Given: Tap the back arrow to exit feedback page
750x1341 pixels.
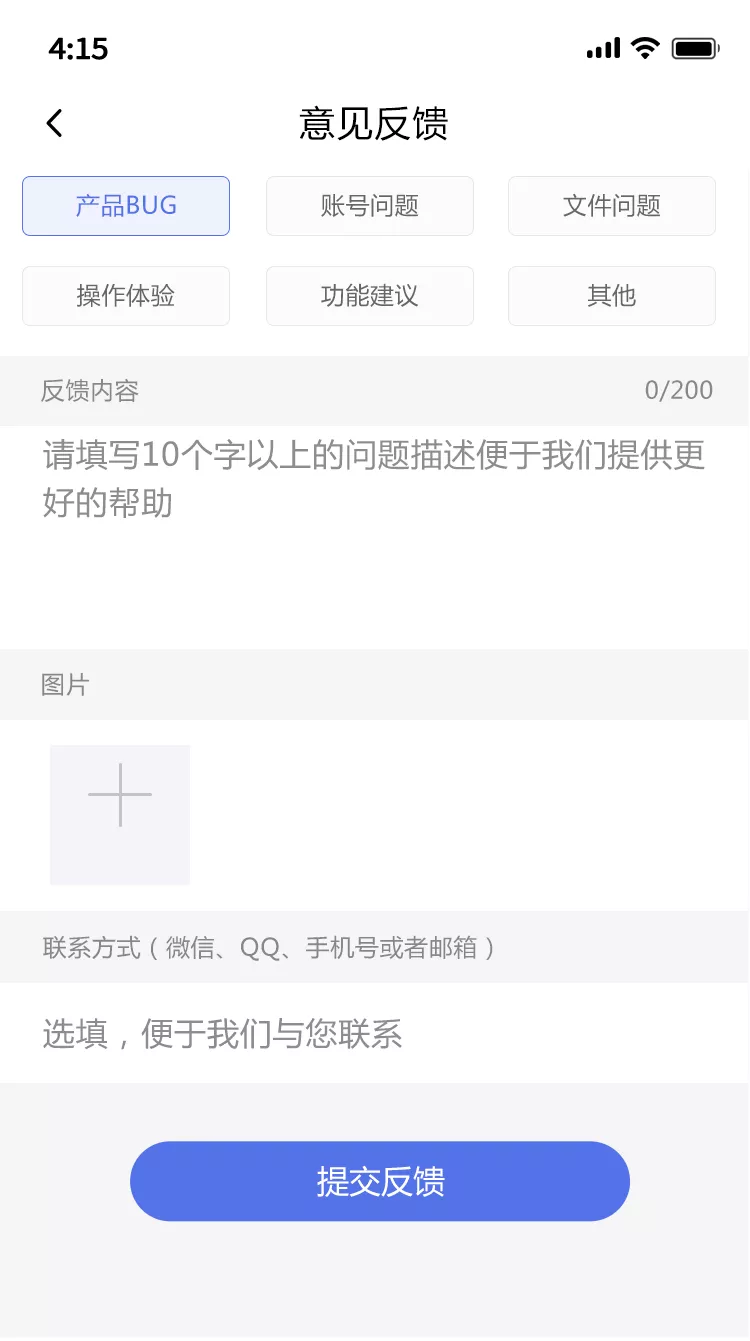Looking at the screenshot, I should point(53,122).
